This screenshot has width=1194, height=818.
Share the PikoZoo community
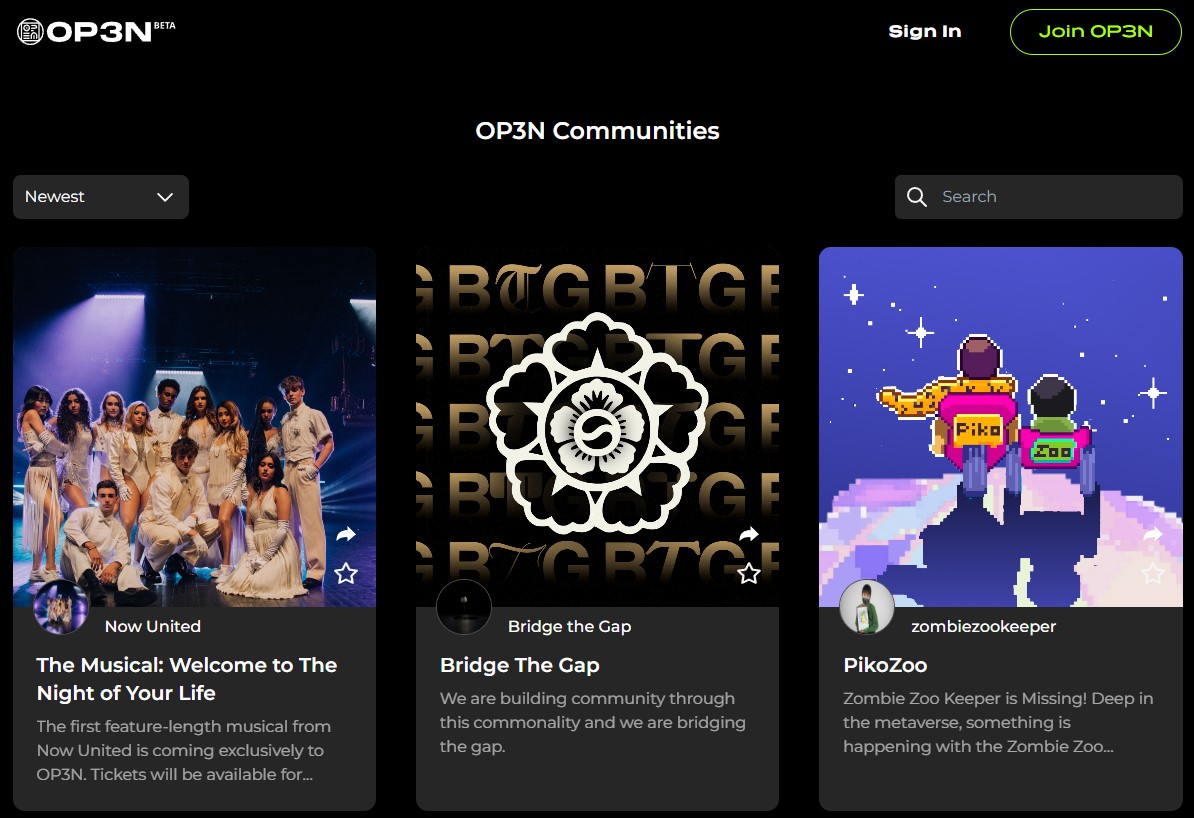(x=1153, y=535)
